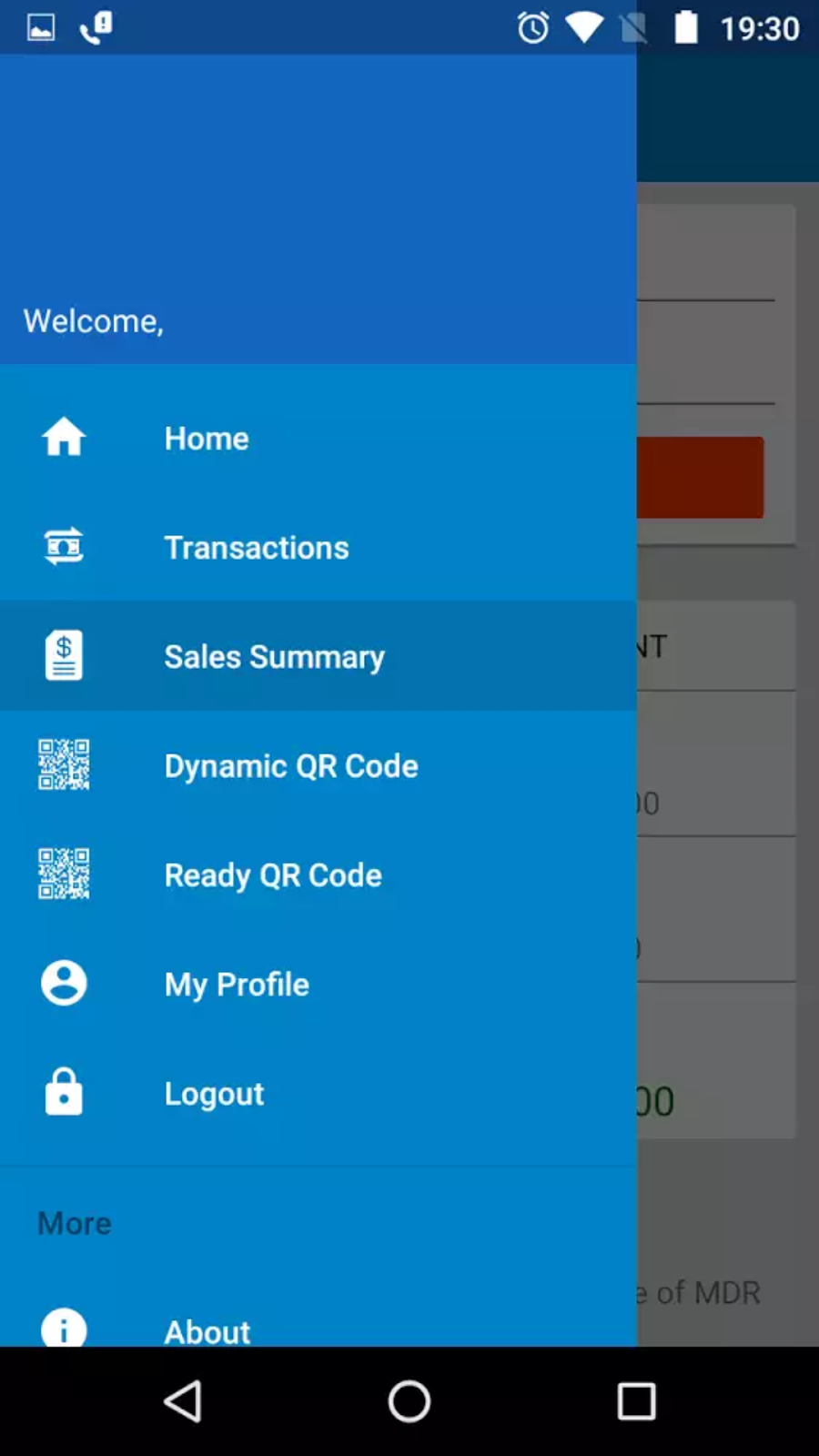Screen dimensions: 819x1456
Task: Select Sales Summary
Action: tap(274, 656)
